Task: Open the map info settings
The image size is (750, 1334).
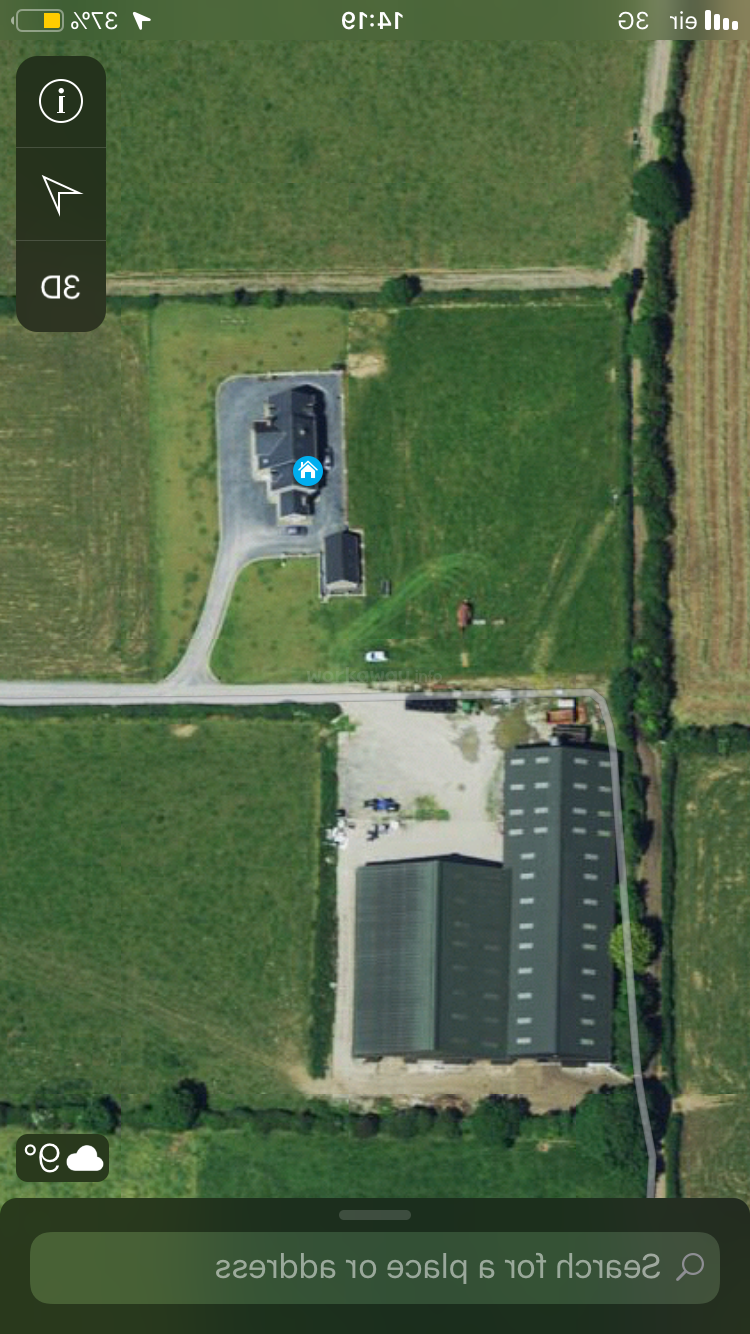Action: coord(61,101)
